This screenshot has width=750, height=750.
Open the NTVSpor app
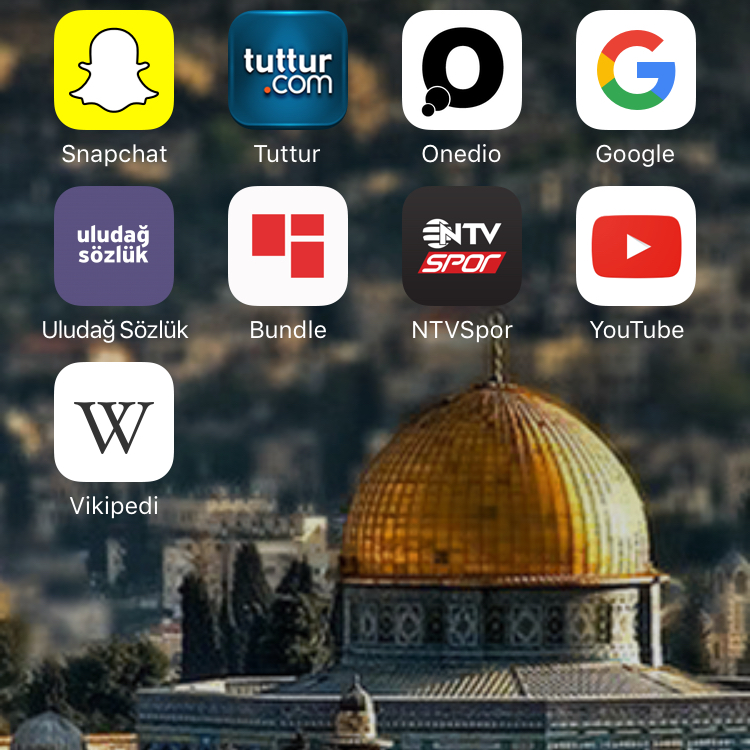coord(462,246)
